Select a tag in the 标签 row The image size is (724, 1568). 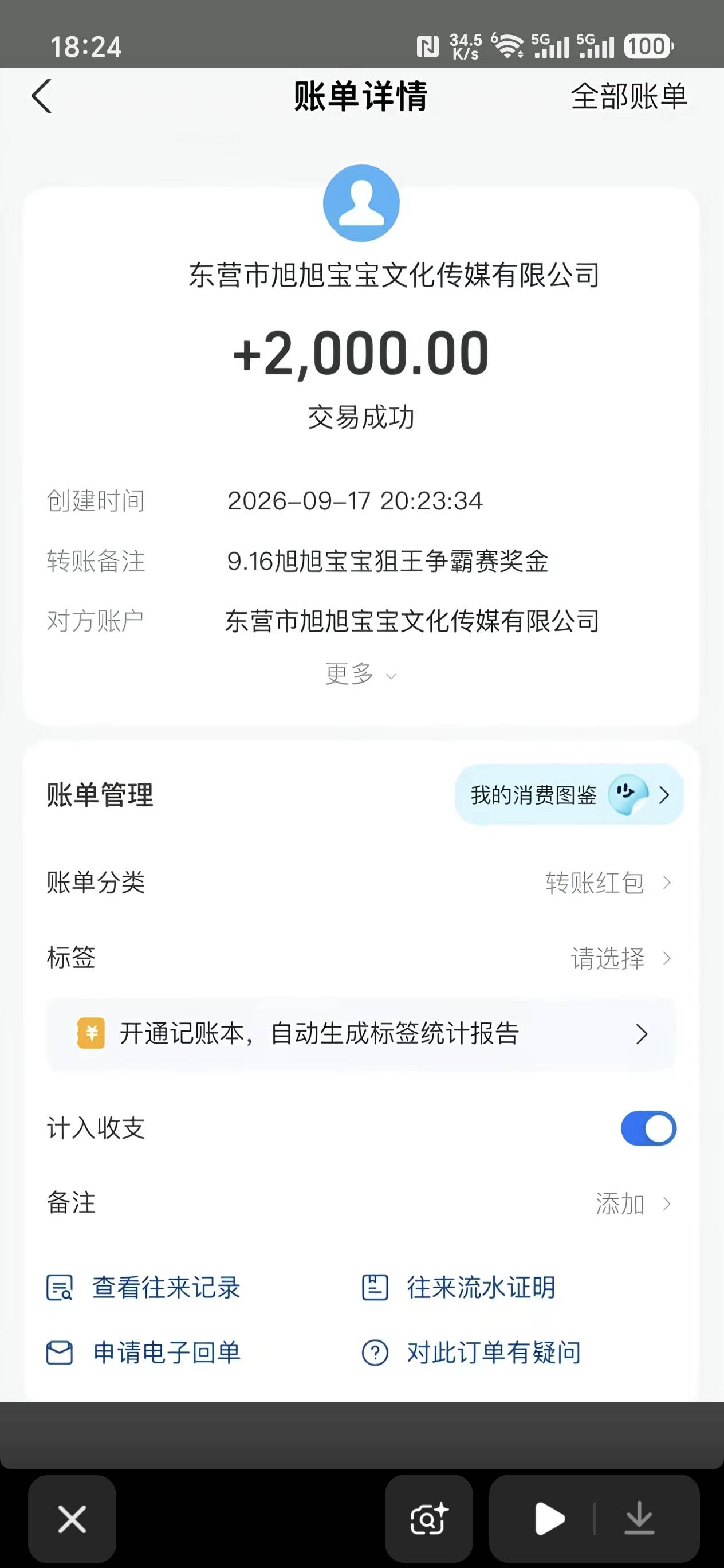361,958
